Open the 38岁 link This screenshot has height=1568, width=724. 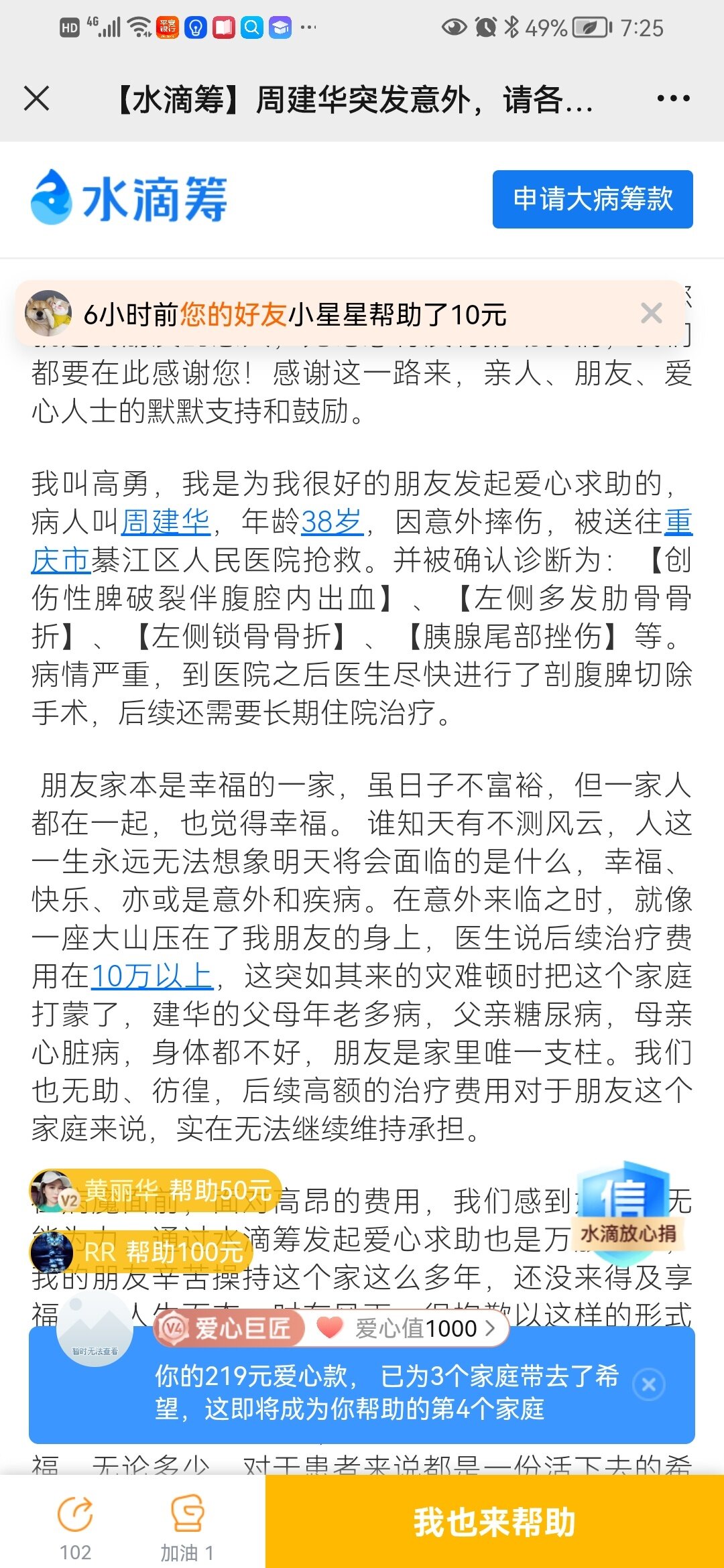(332, 522)
